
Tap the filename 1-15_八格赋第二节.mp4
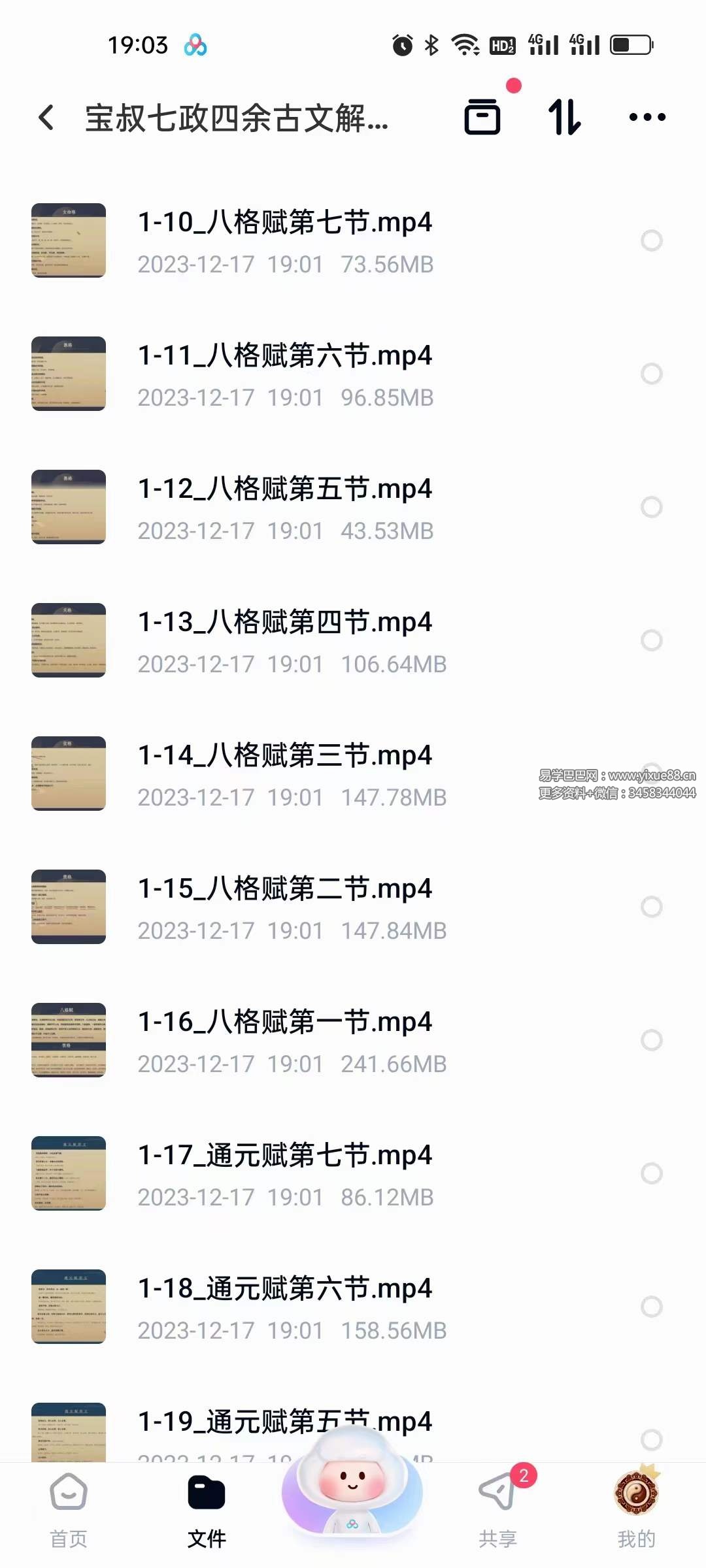286,889
